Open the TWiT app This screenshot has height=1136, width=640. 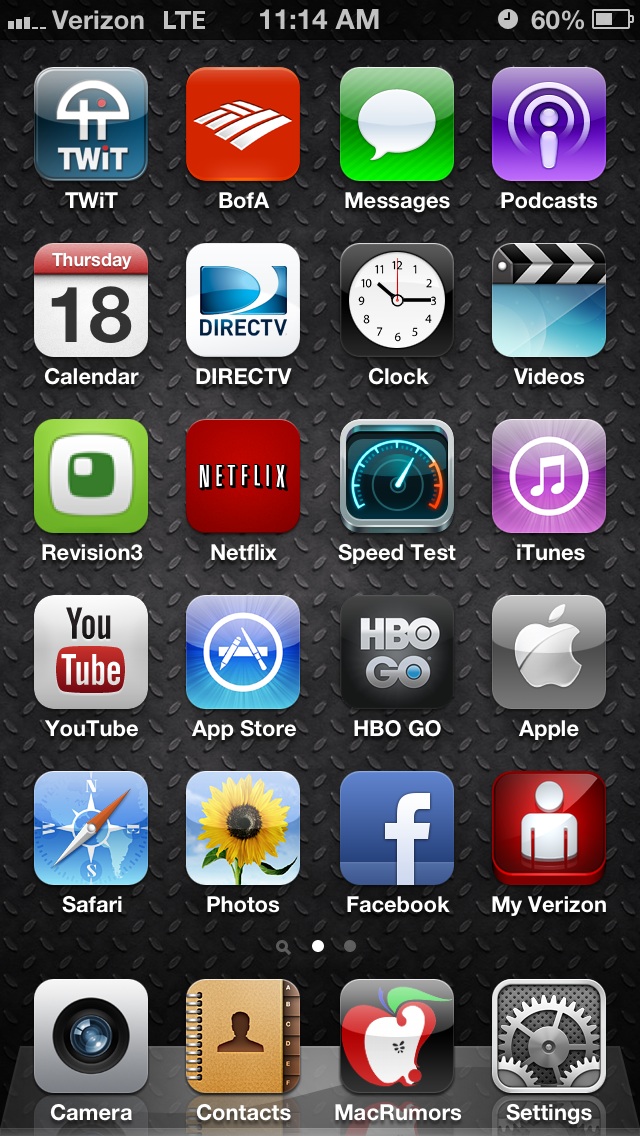tap(91, 124)
